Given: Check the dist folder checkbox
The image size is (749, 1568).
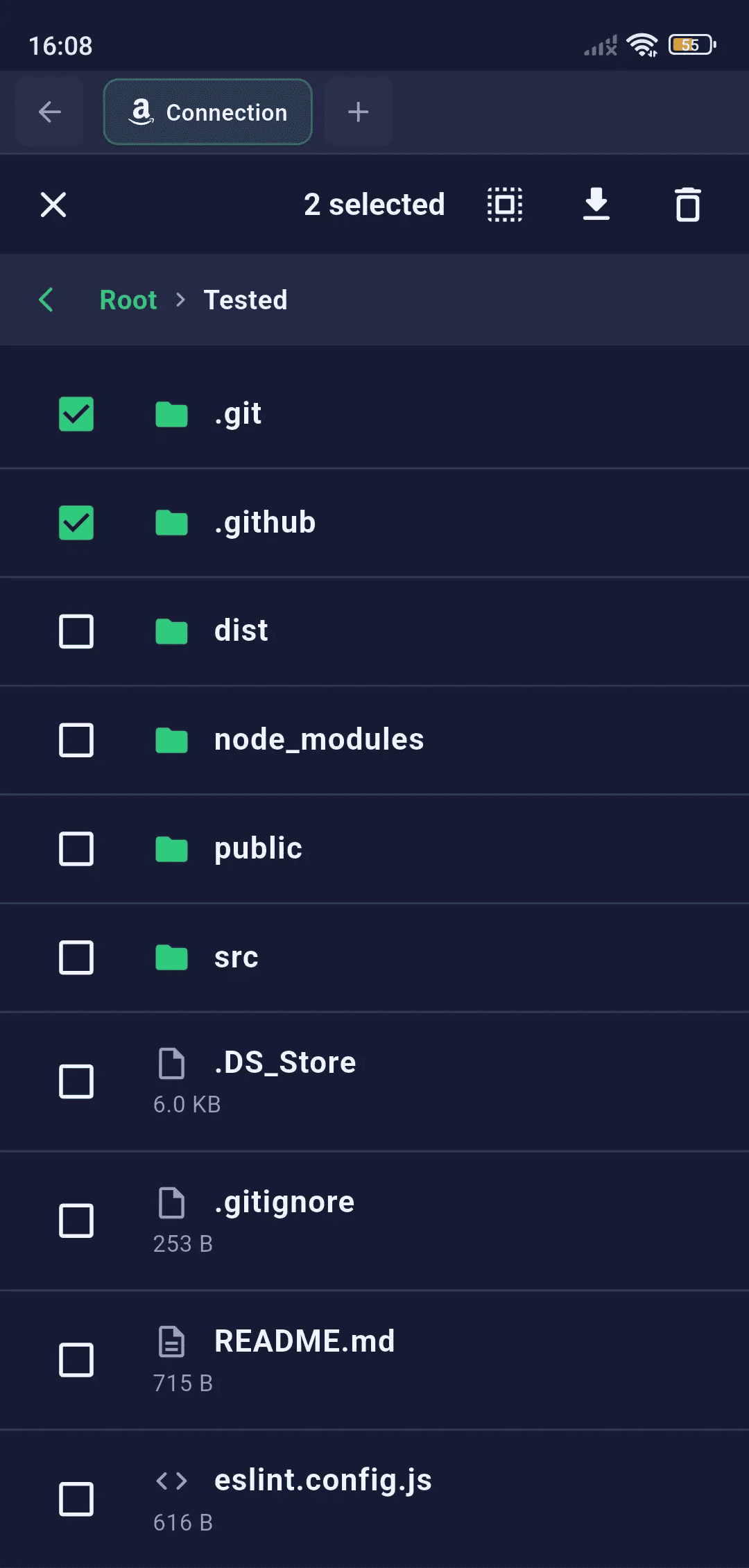Looking at the screenshot, I should click(x=76, y=631).
